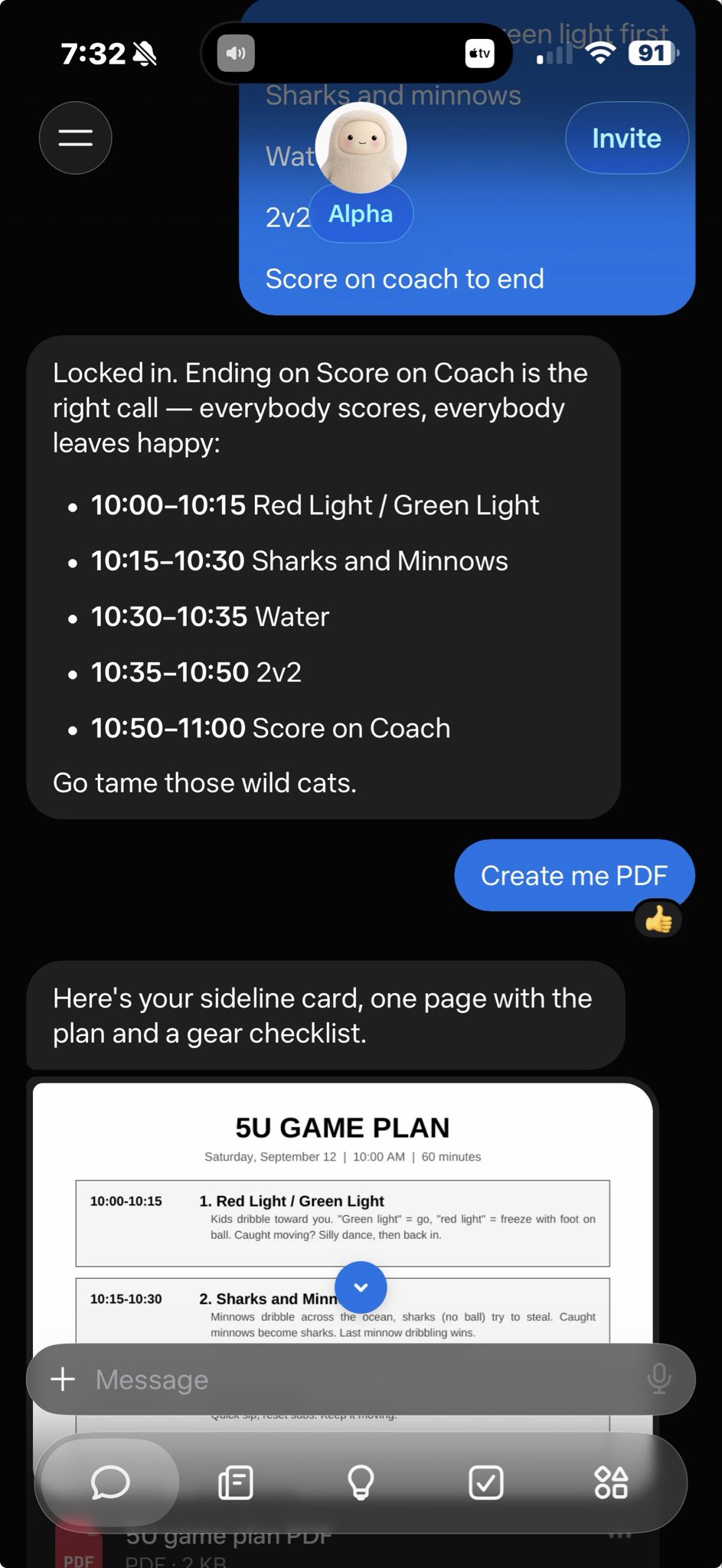Switch to the checkbox tasks tab
The height and width of the screenshot is (1568, 722).
pyautogui.click(x=485, y=1482)
